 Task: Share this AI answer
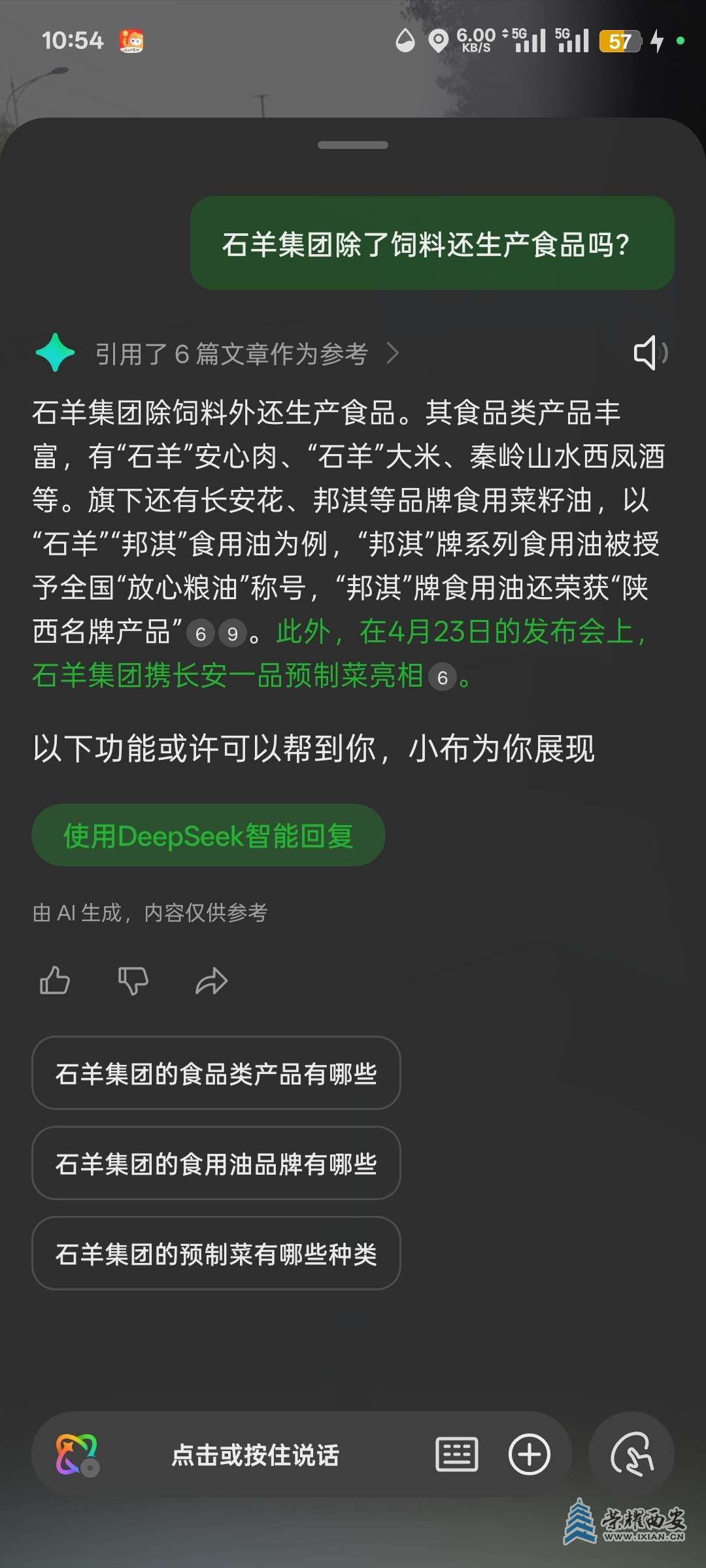[211, 981]
